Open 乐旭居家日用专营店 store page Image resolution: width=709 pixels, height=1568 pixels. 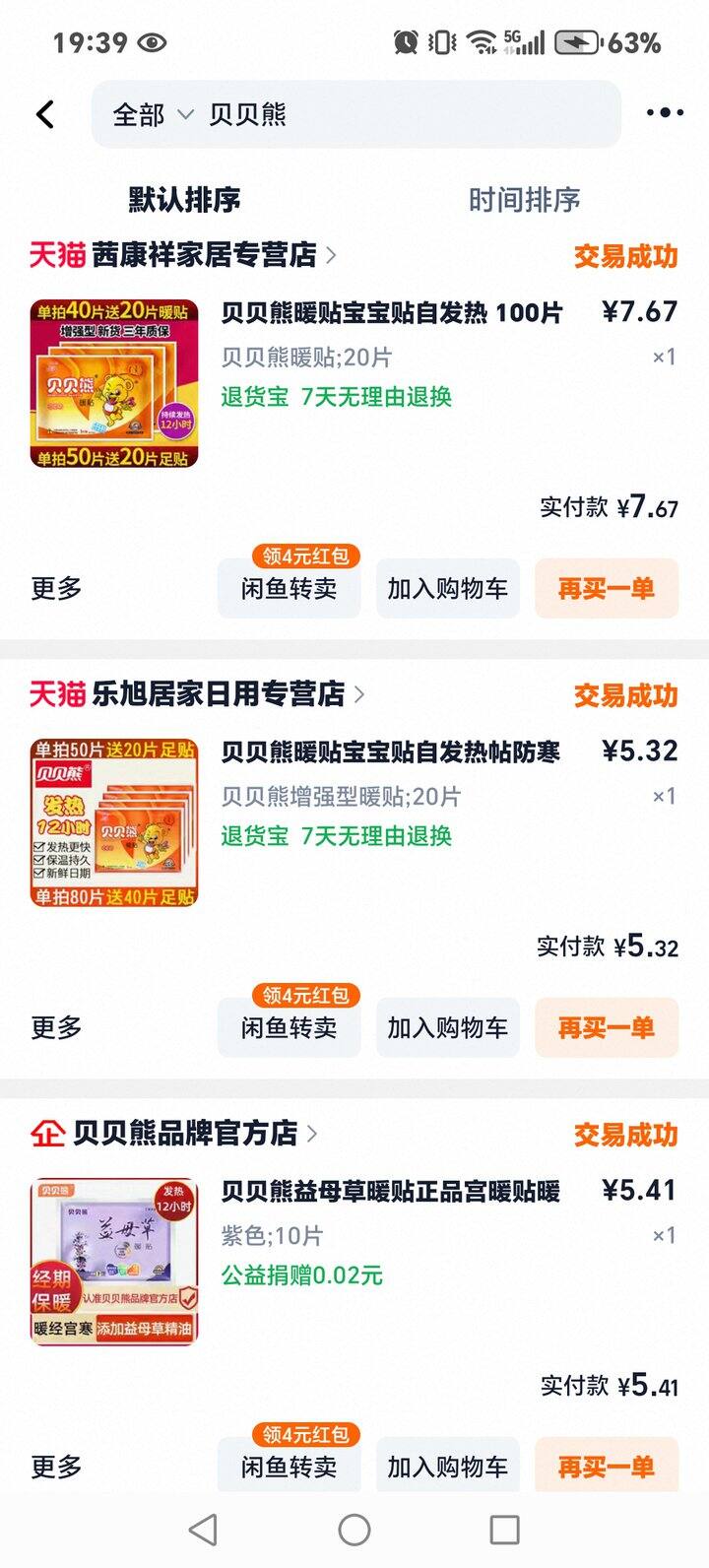(217, 694)
